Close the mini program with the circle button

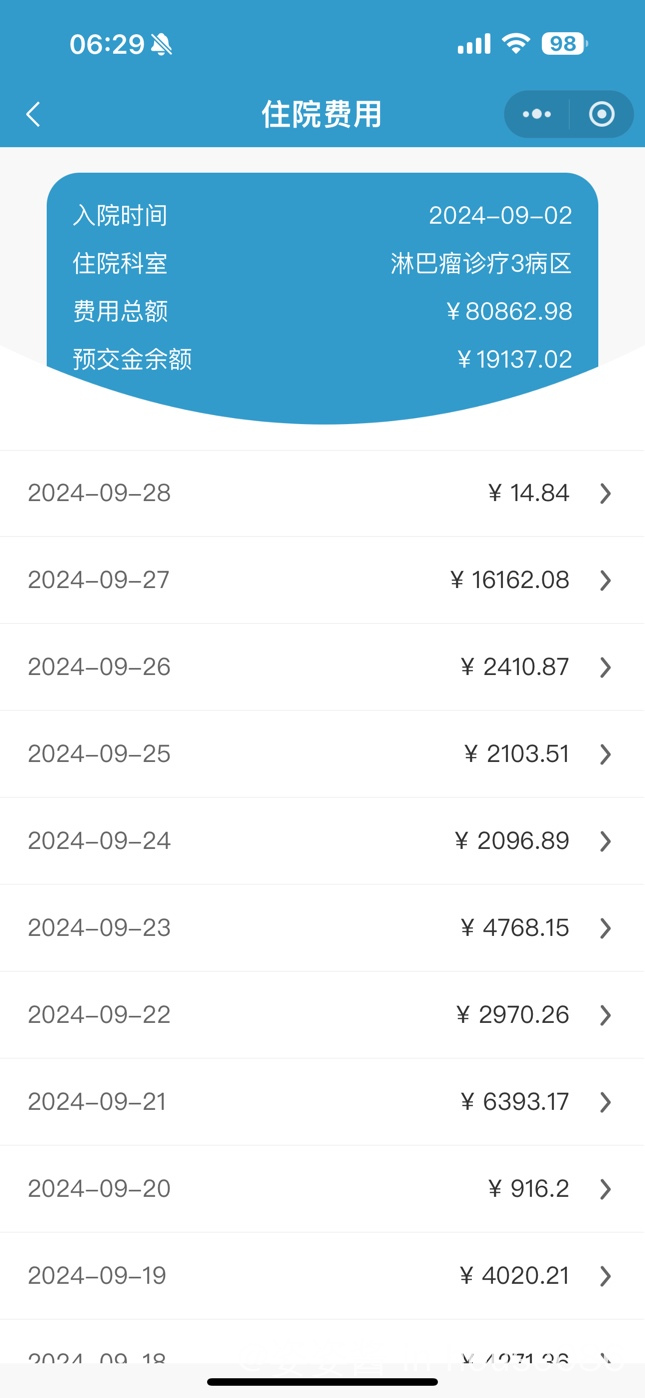coord(602,114)
